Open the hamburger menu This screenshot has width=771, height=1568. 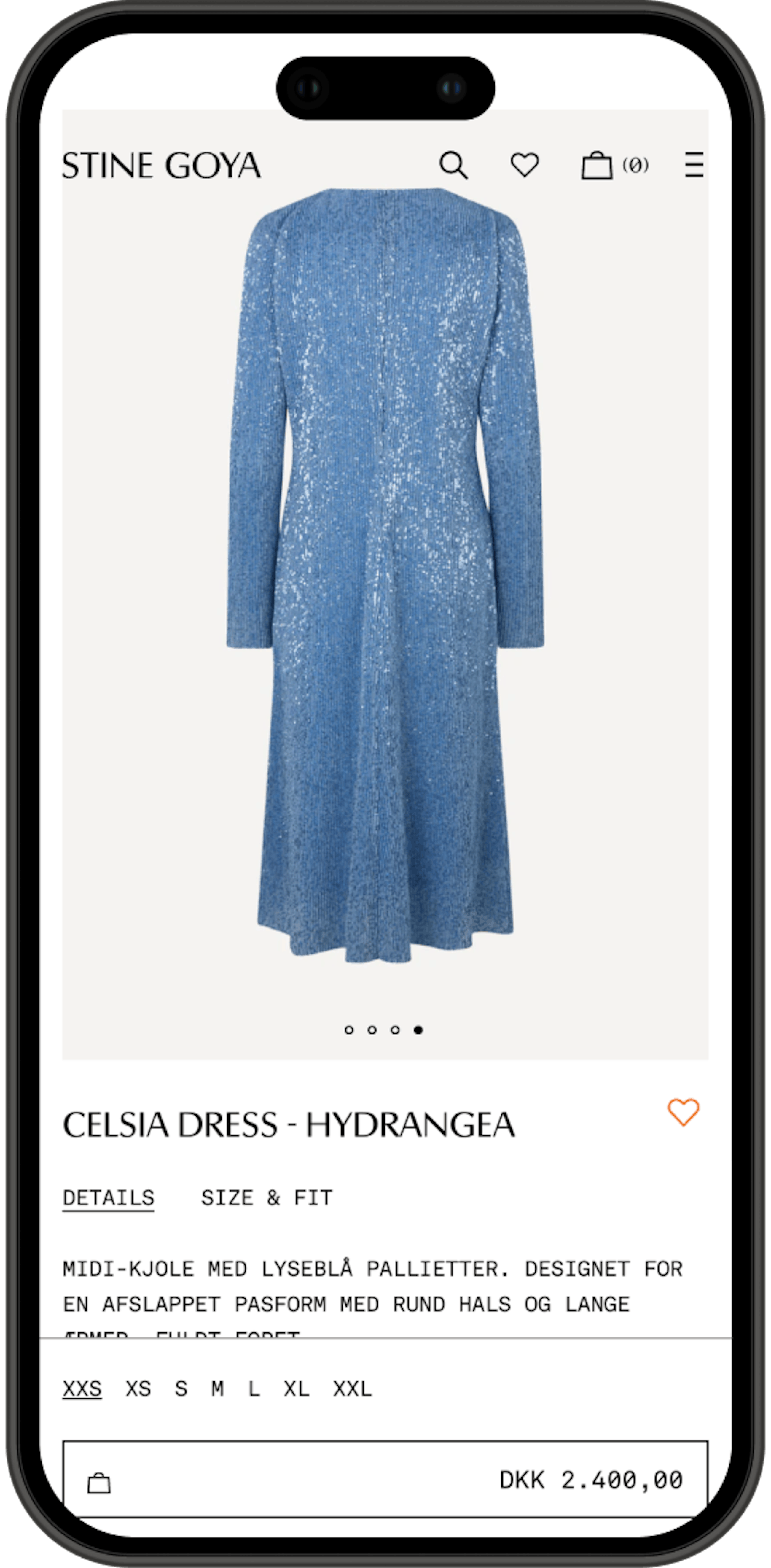[694, 165]
